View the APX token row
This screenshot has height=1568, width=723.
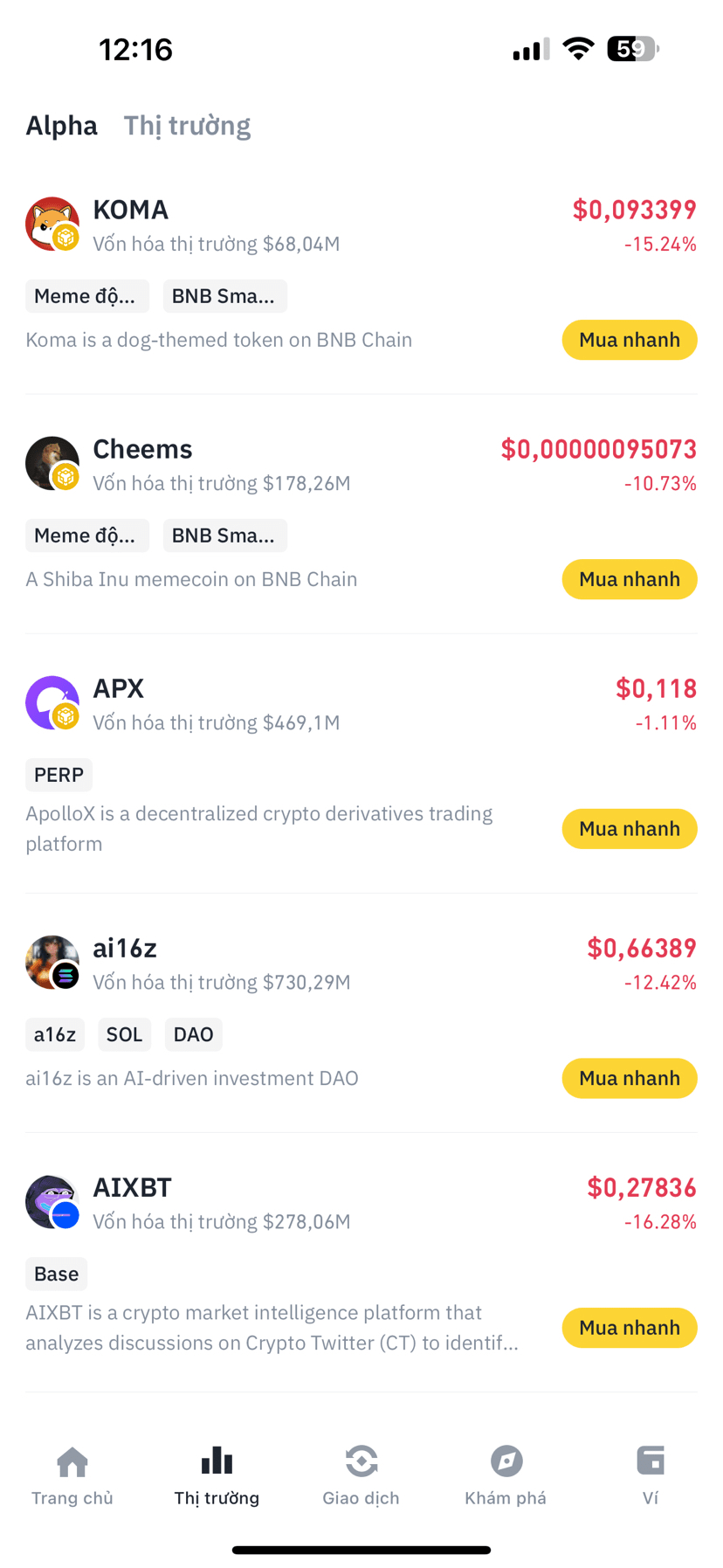pyautogui.click(x=262, y=704)
